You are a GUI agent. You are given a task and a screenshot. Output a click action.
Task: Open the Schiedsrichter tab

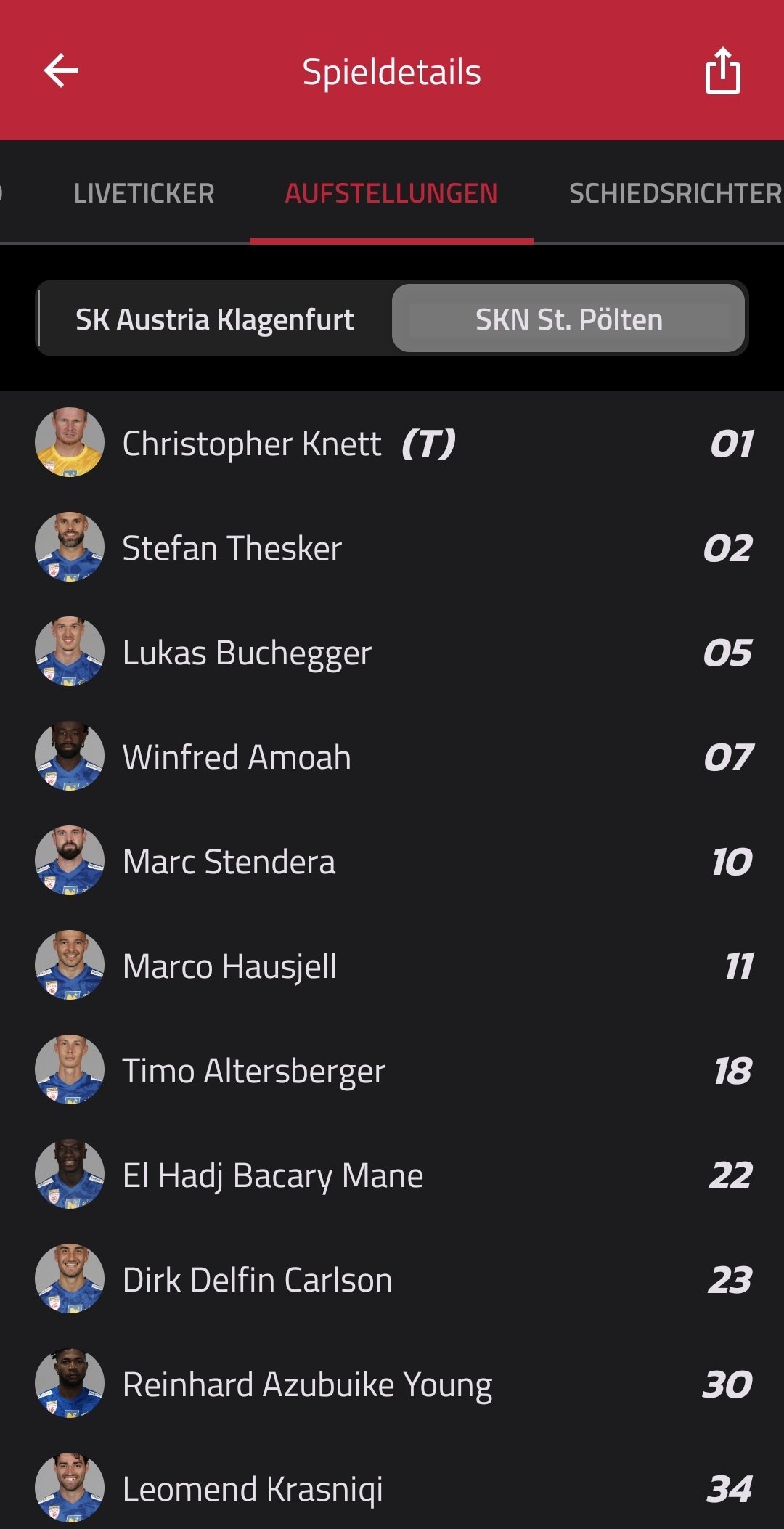click(674, 193)
